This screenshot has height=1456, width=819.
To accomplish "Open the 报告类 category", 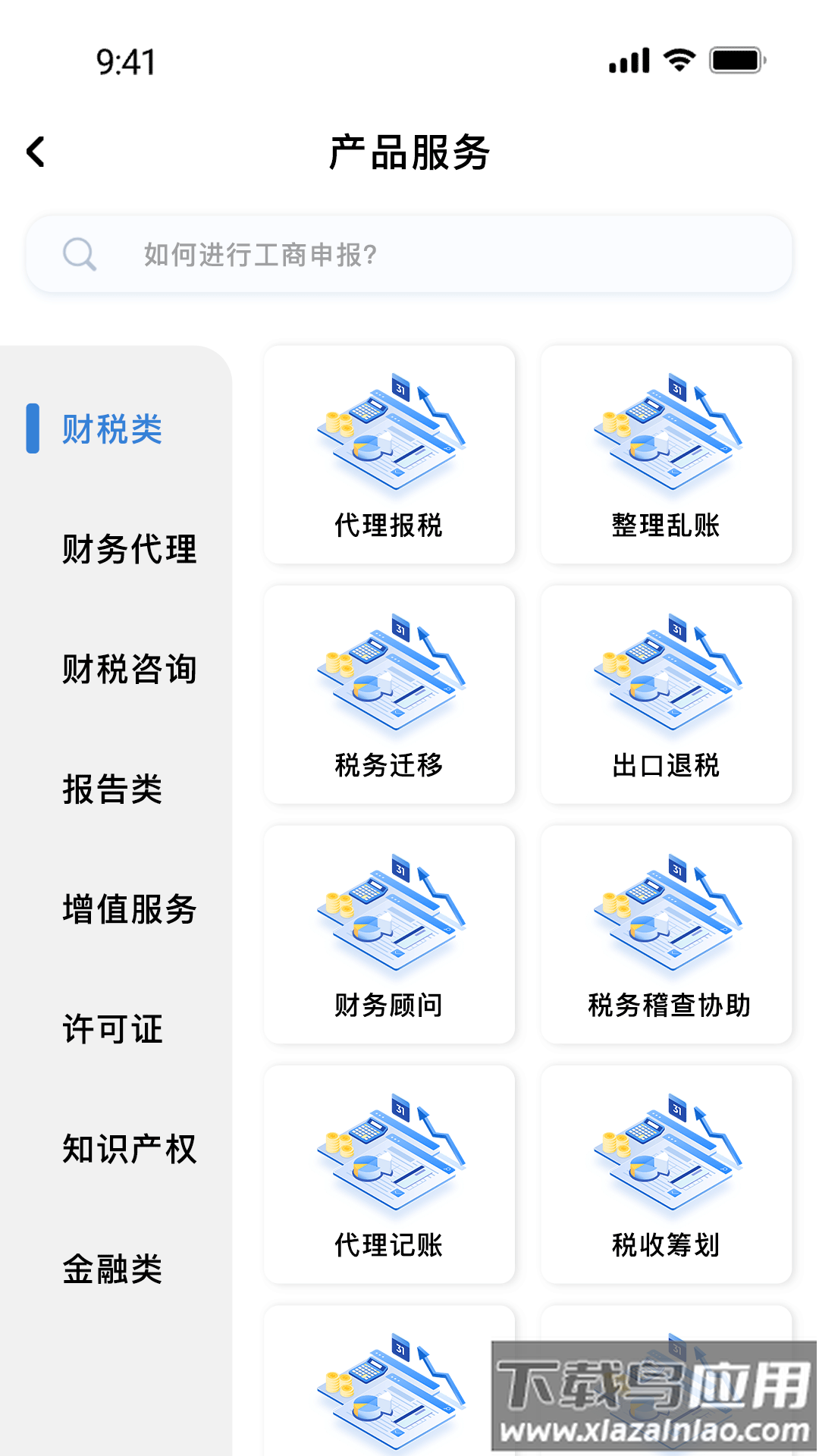I will tap(112, 789).
